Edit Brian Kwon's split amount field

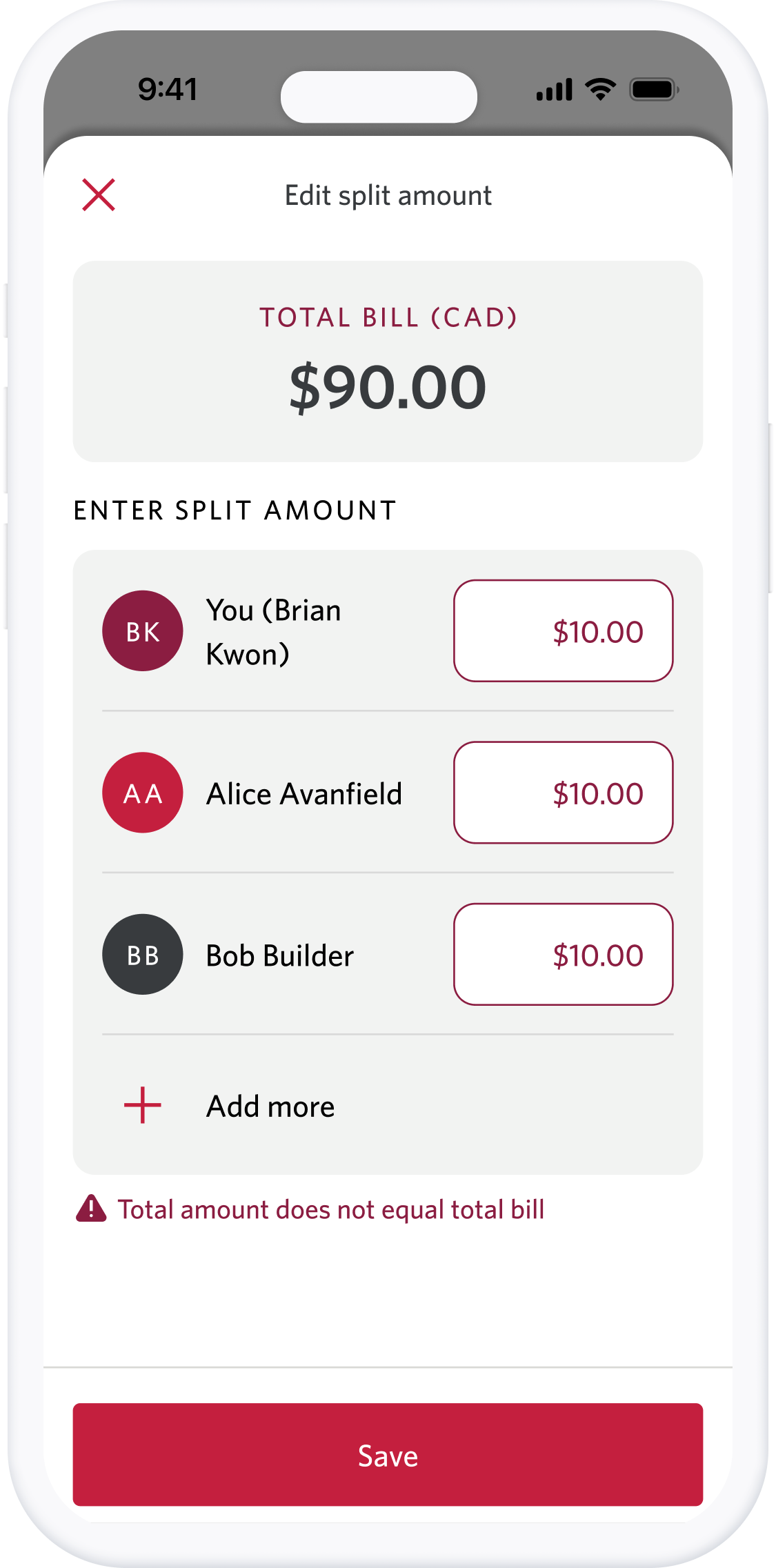(x=563, y=631)
